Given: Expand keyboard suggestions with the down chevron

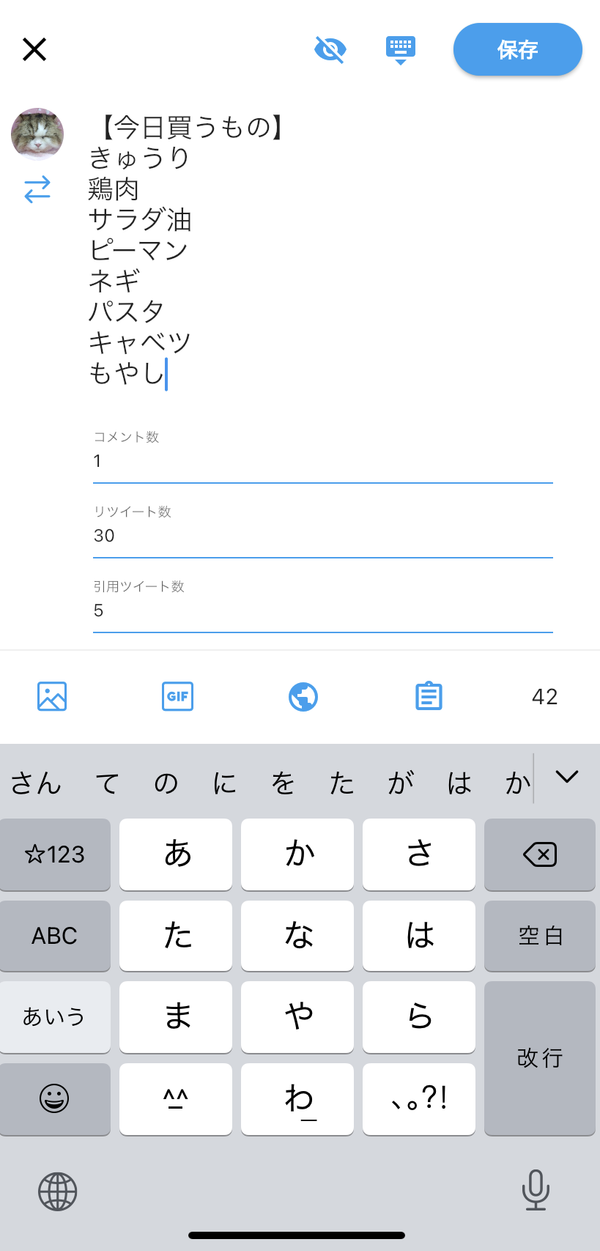Looking at the screenshot, I should 567,777.
